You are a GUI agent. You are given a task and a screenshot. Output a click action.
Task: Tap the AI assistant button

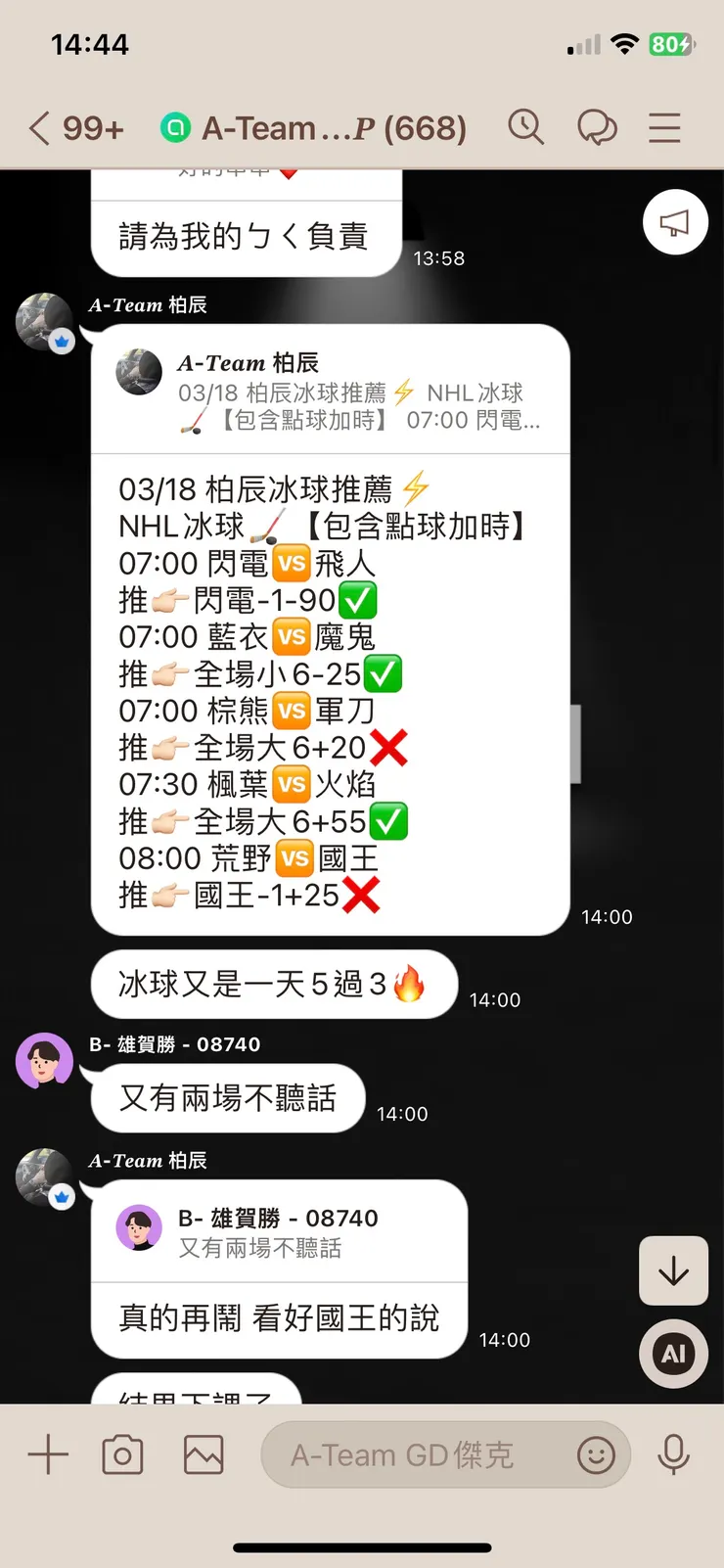click(x=673, y=1354)
